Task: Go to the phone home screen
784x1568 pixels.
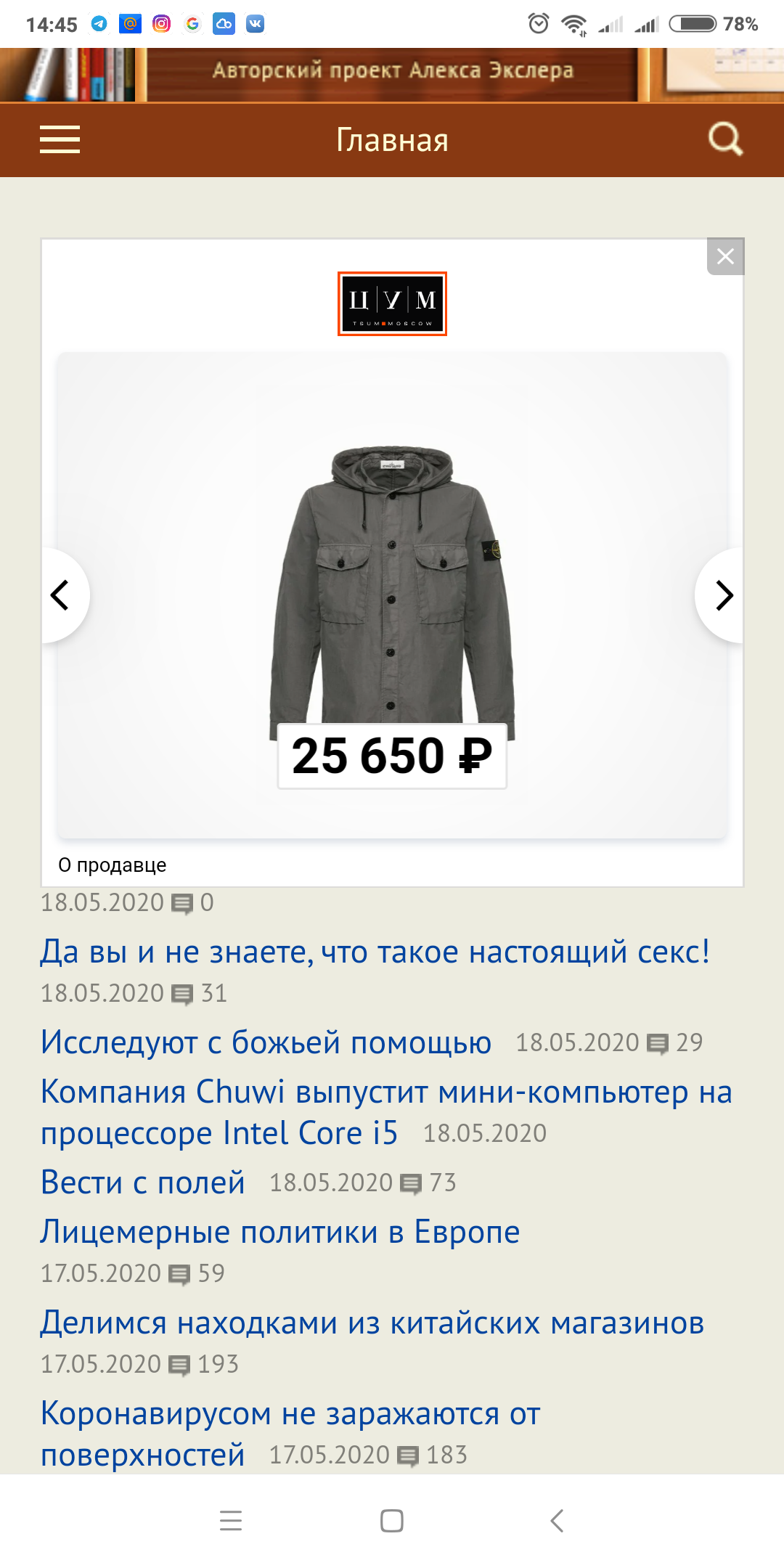Action: coord(392,1521)
